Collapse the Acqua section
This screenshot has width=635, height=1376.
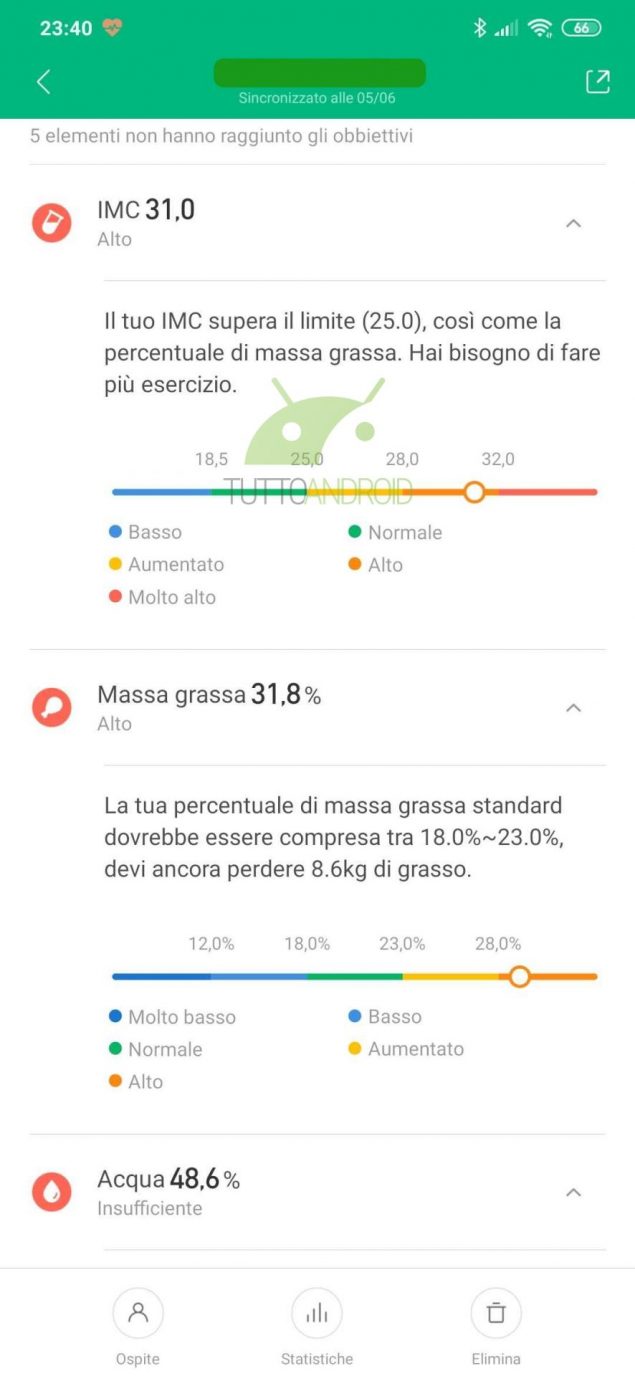573,1192
